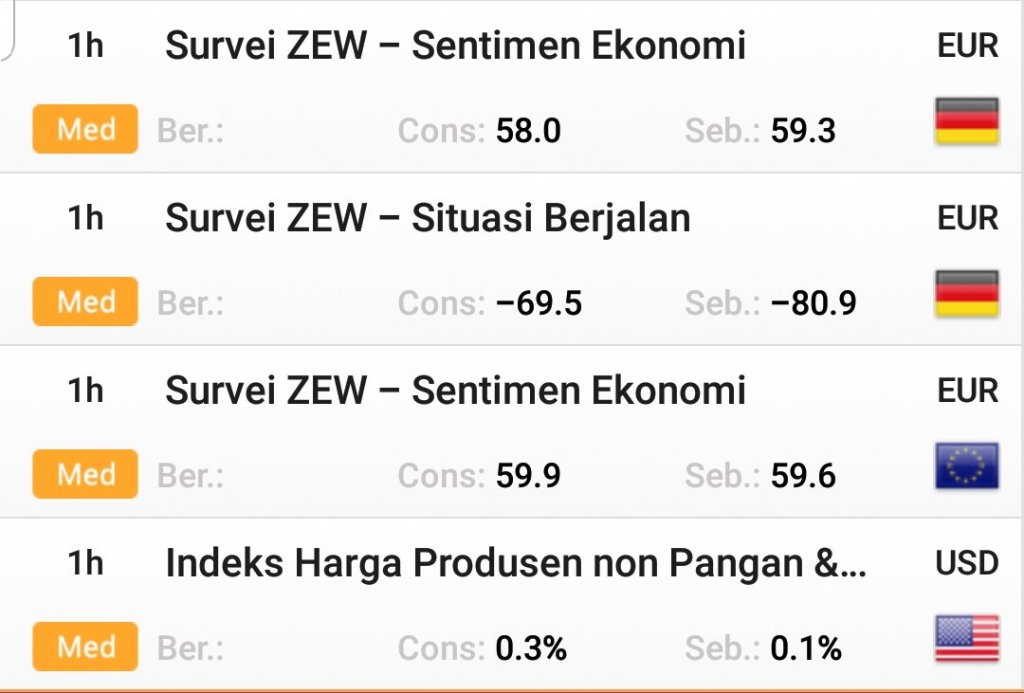Open the Indeks Harga Produsen non Pangan event
1024x693 pixels.
515,564
